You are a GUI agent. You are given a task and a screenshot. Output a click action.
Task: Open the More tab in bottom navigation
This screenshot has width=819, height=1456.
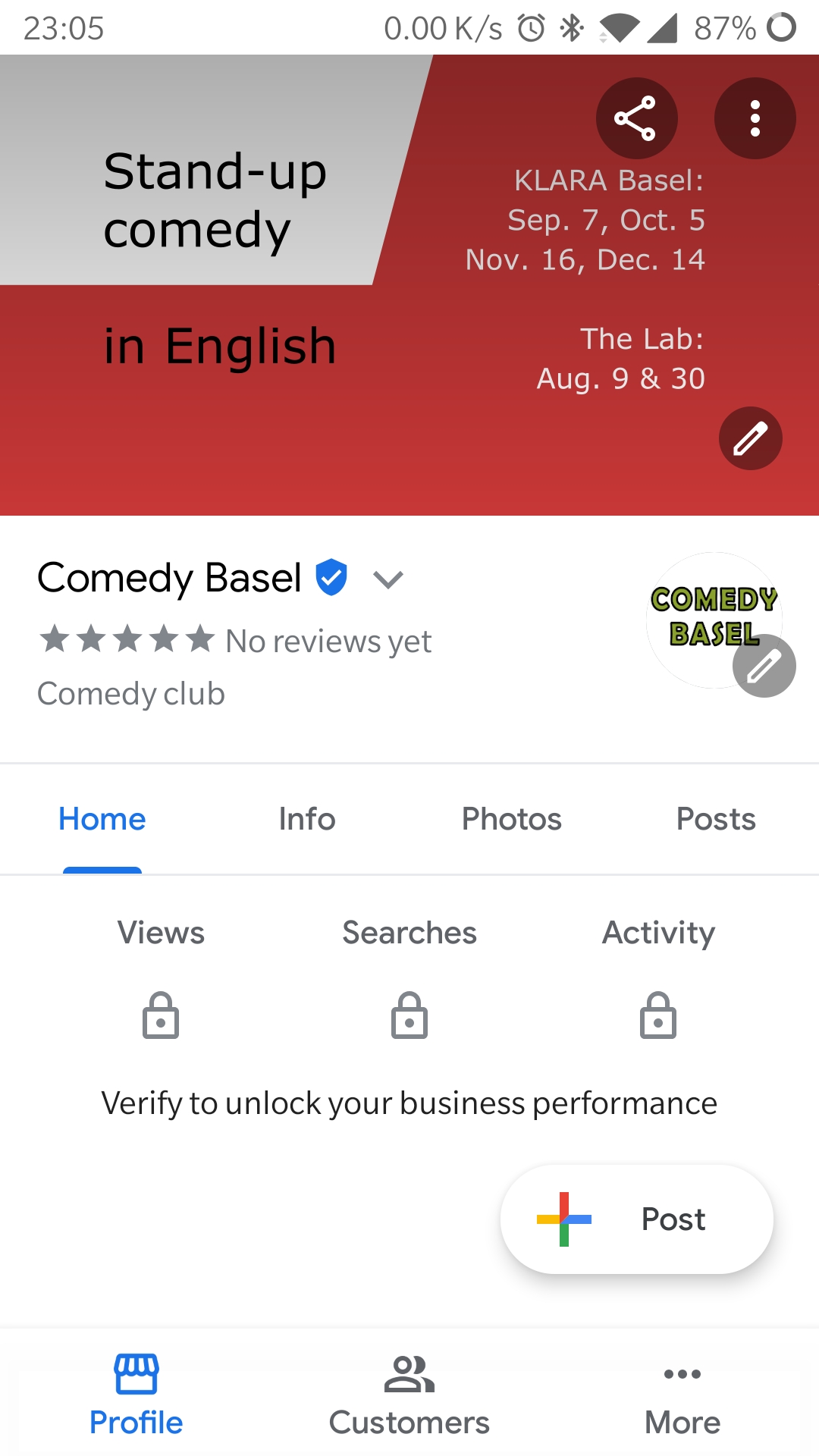(x=682, y=1395)
